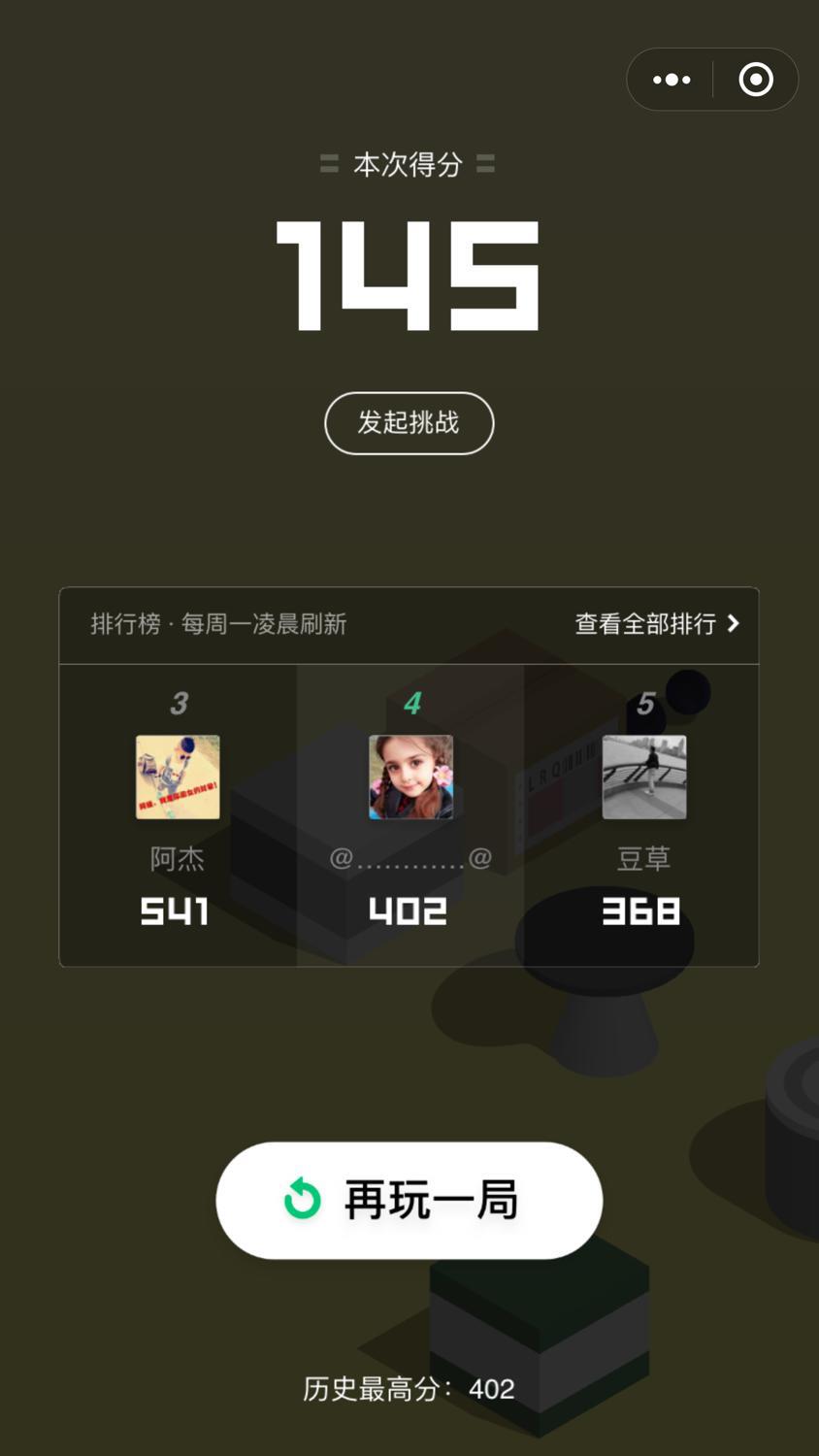Image resolution: width=819 pixels, height=1456 pixels.
Task: Play again with 再玩一局 button
Action: (x=409, y=1201)
